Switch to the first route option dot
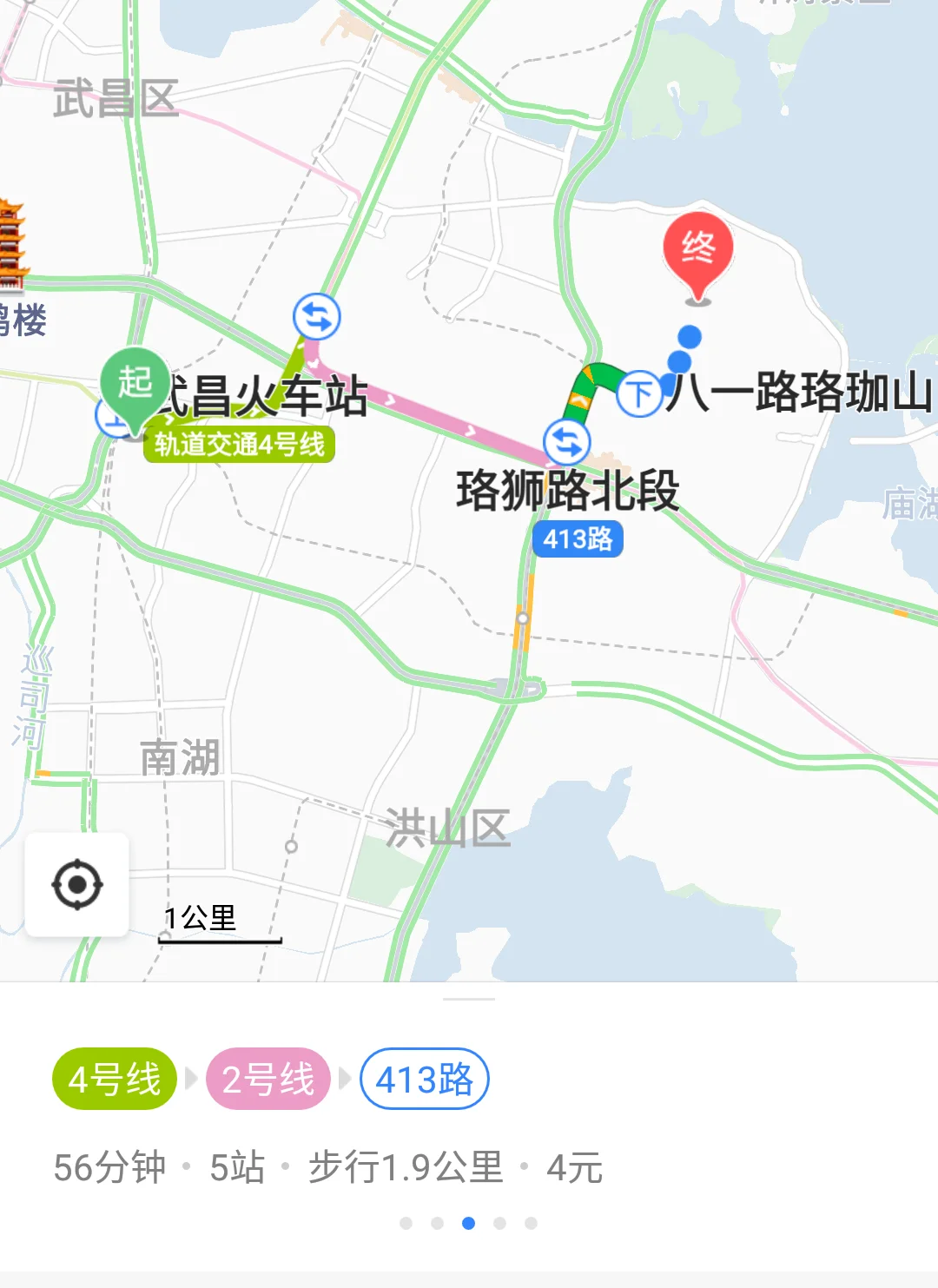 coord(405,1223)
